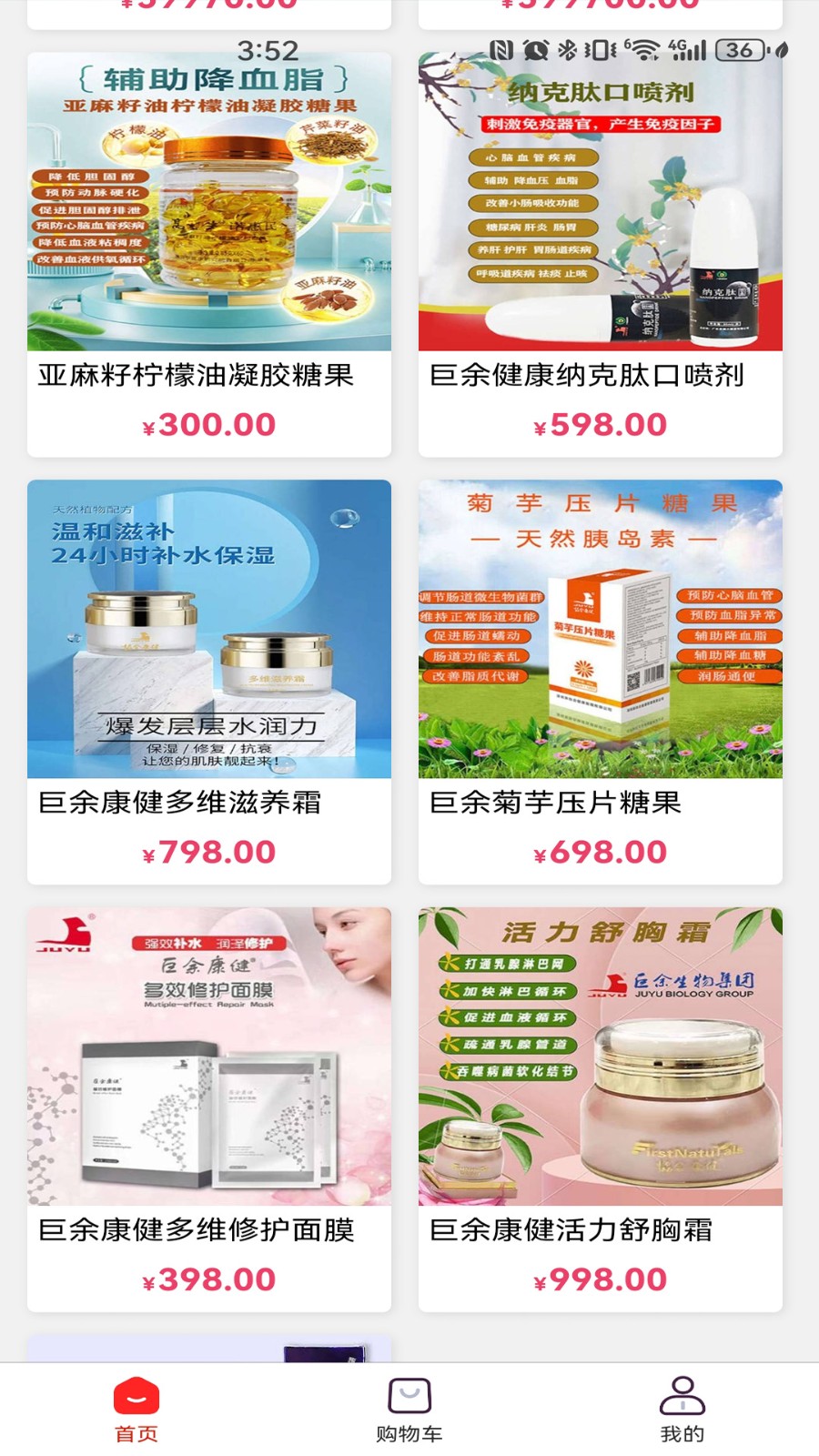View the 巨余康健多维修护面膜 item
The image size is (819, 1456).
208,1230
